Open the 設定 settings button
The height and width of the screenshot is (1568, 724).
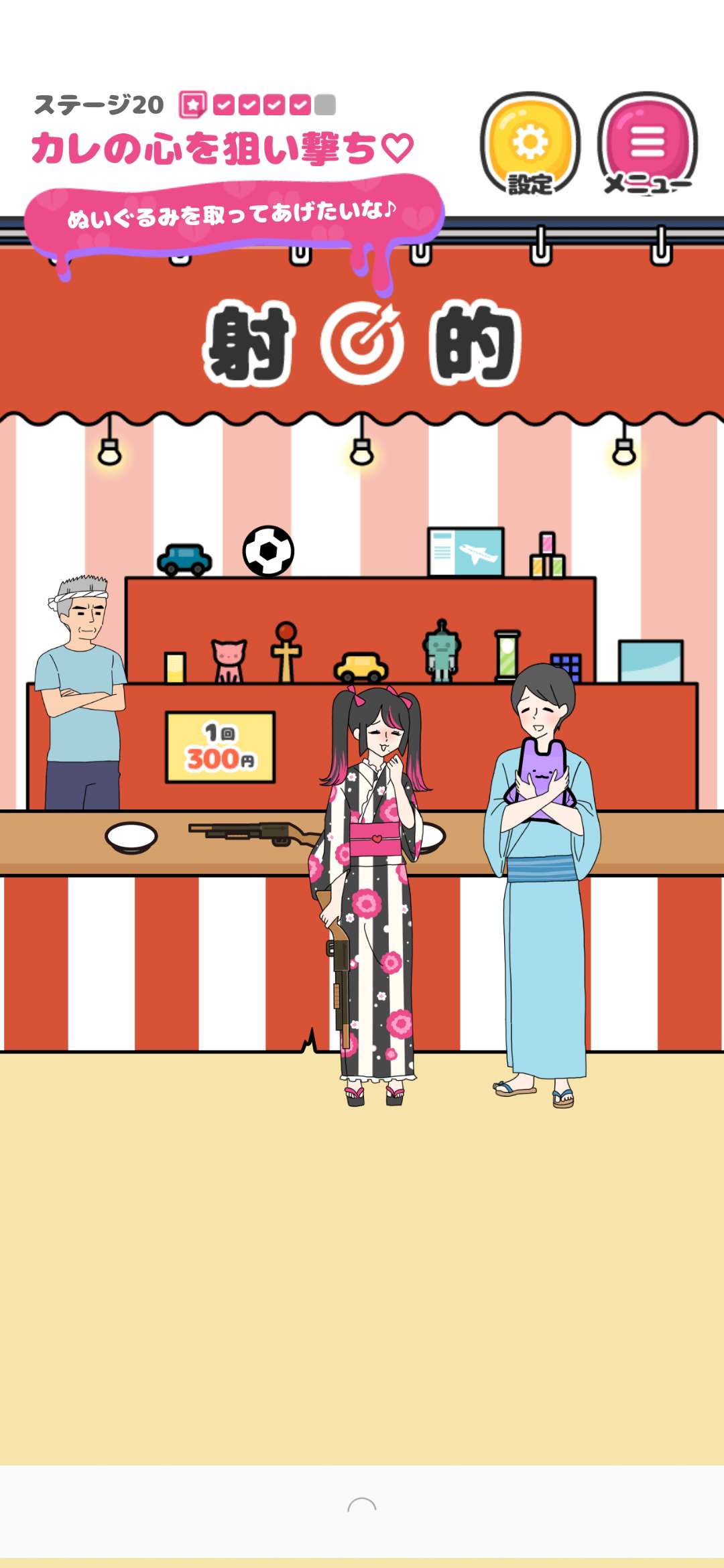coord(530,143)
